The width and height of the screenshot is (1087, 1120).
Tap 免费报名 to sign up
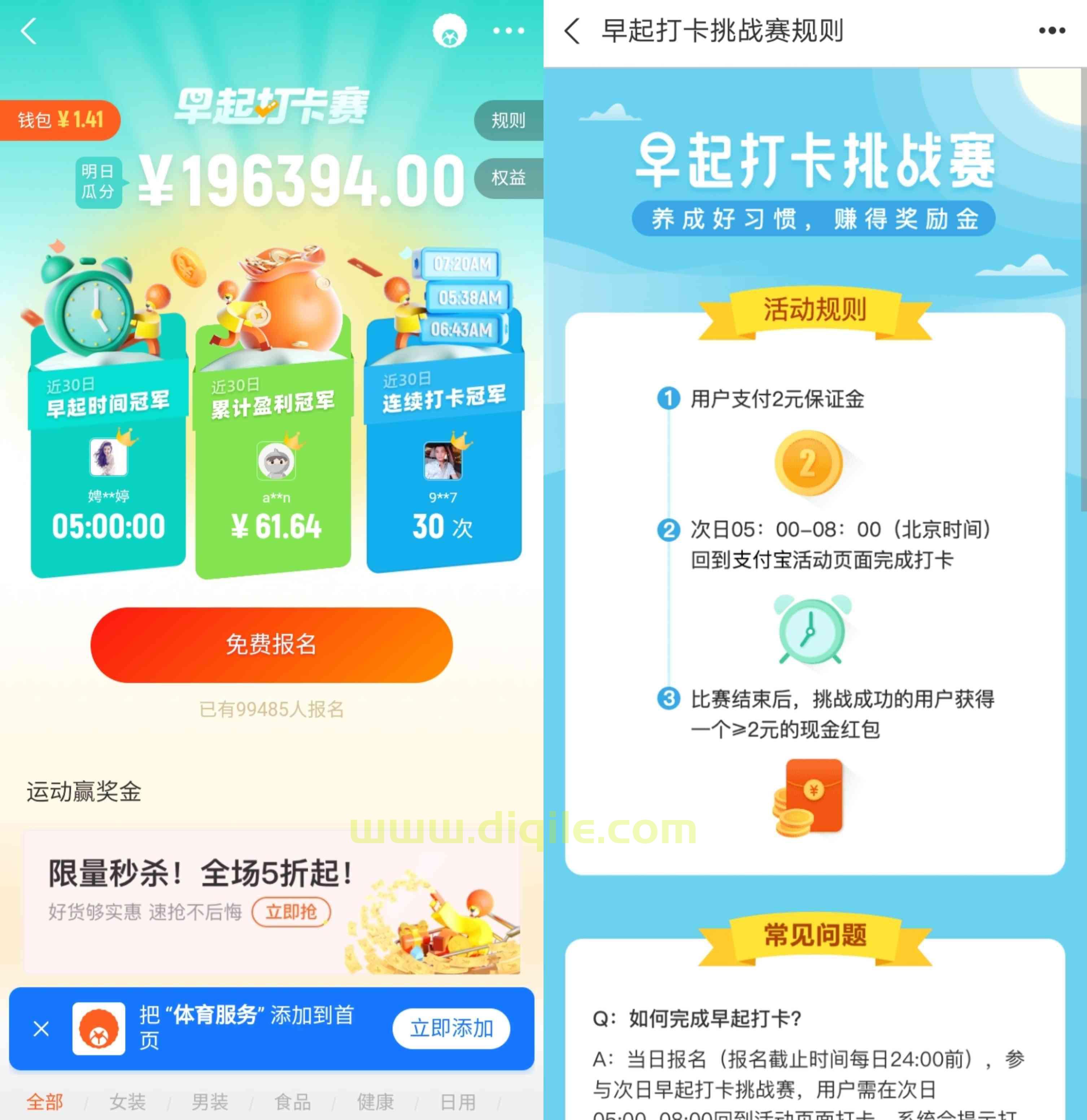coord(271,645)
